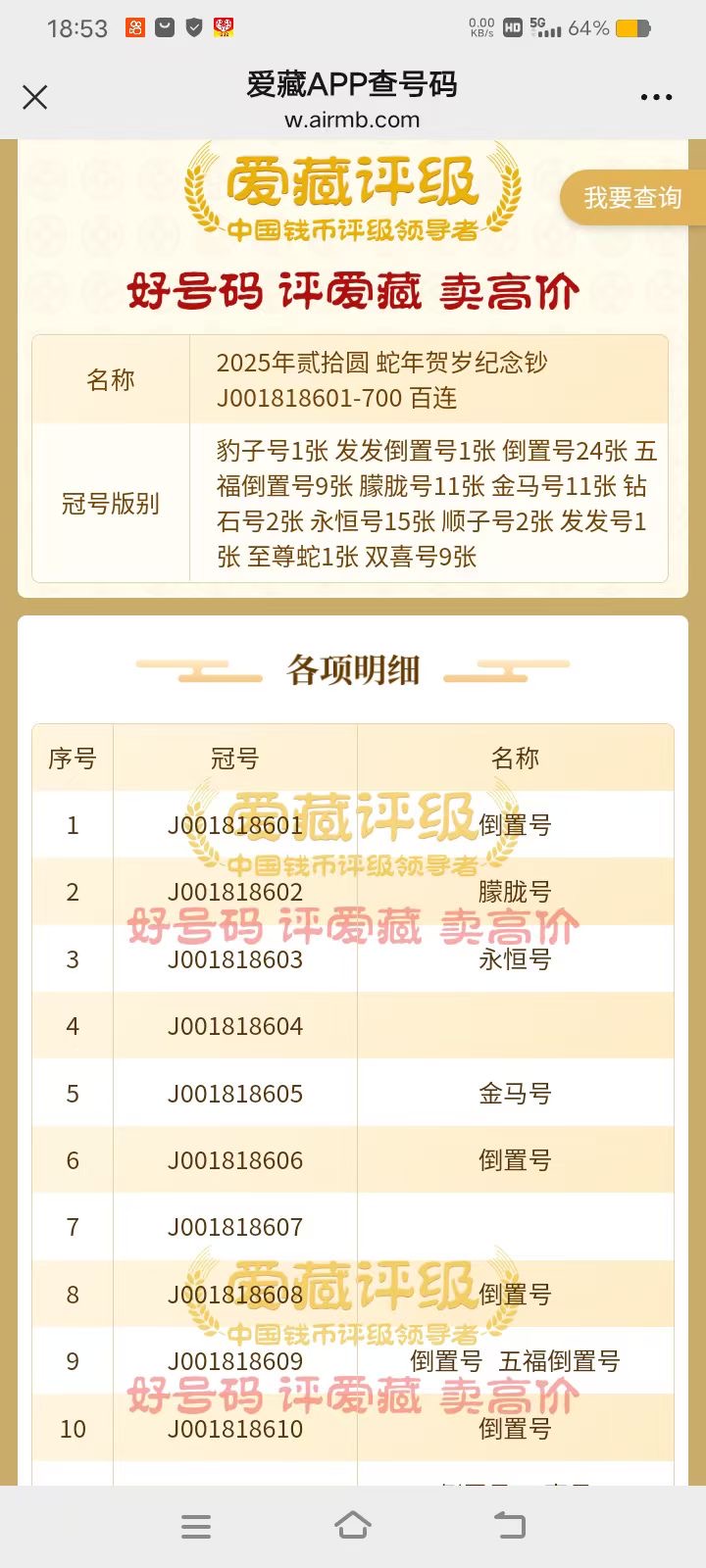Tap the 我要查询 button
The height and width of the screenshot is (1568, 706).
point(632,198)
